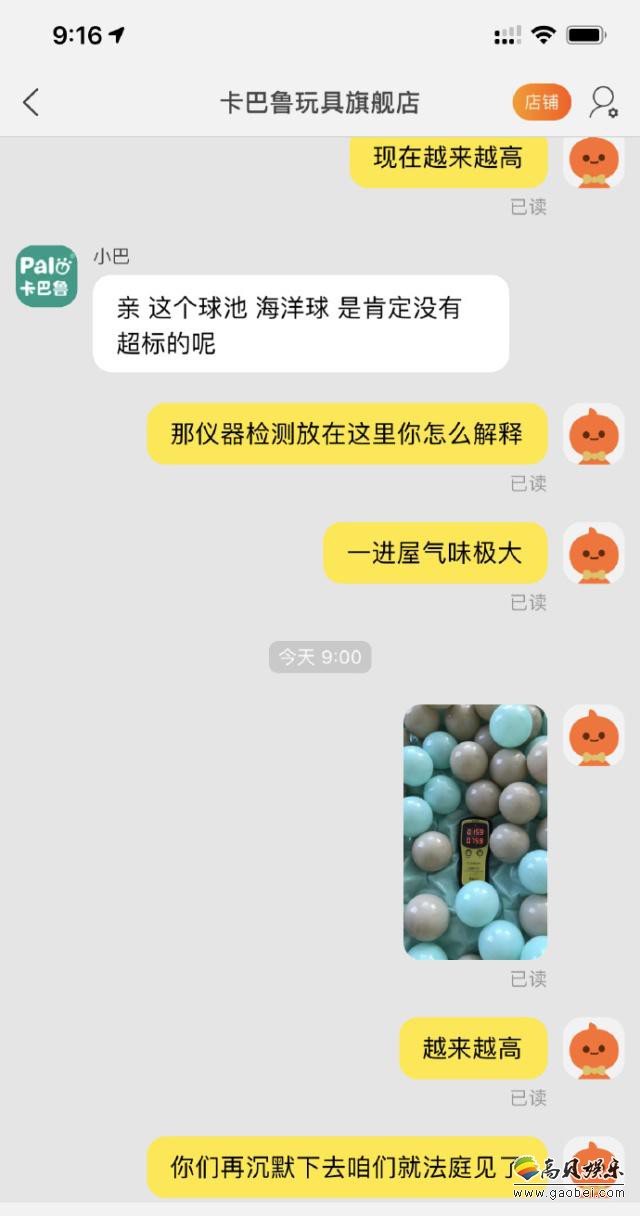
Task: Tap 小巴's Palo avatar
Action: pos(47,276)
